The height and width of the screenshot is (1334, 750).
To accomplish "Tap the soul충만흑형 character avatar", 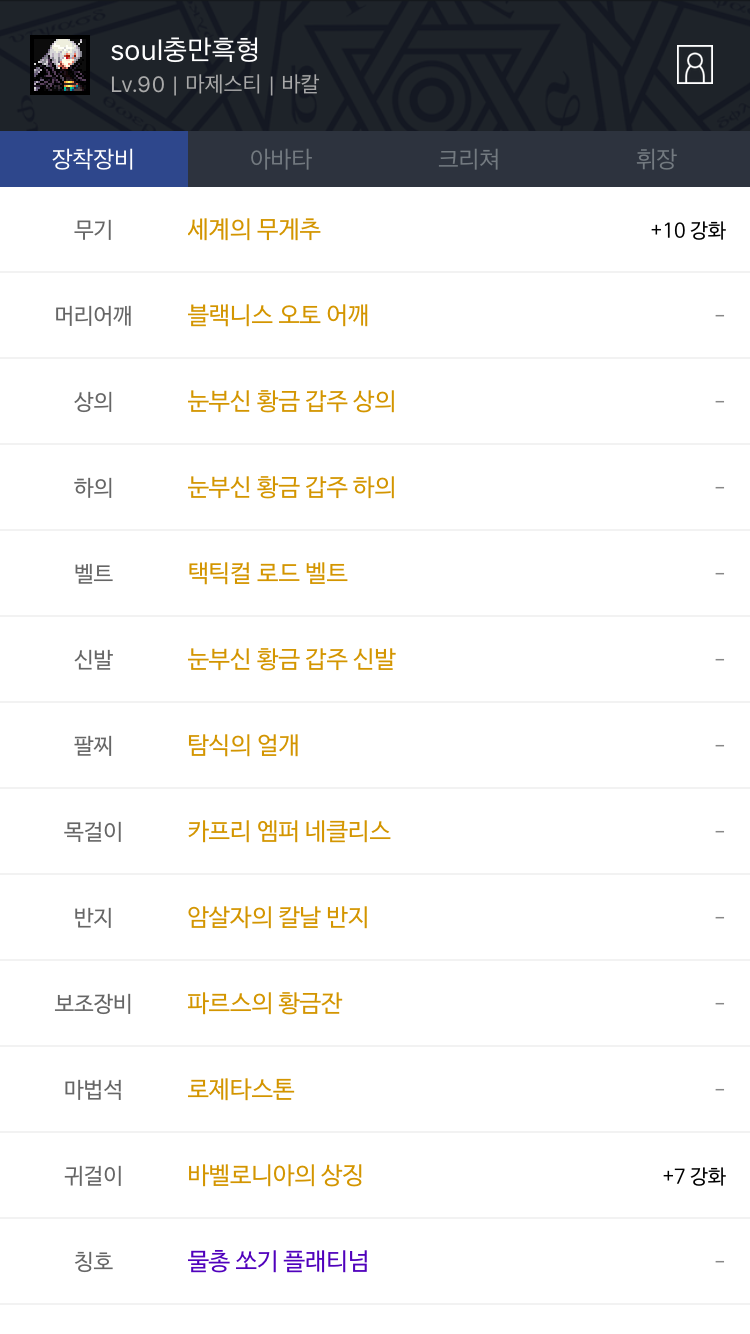I will coord(60,65).
